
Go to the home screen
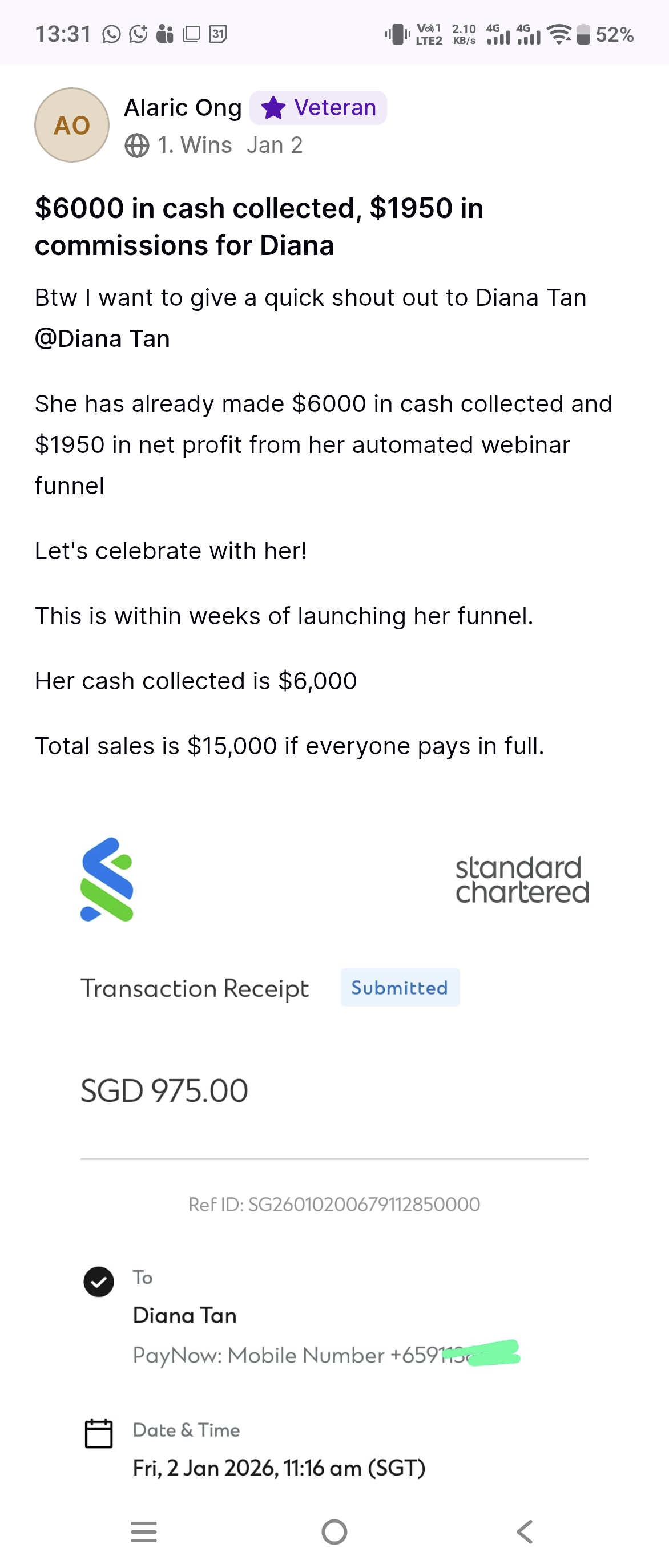[x=334, y=1531]
